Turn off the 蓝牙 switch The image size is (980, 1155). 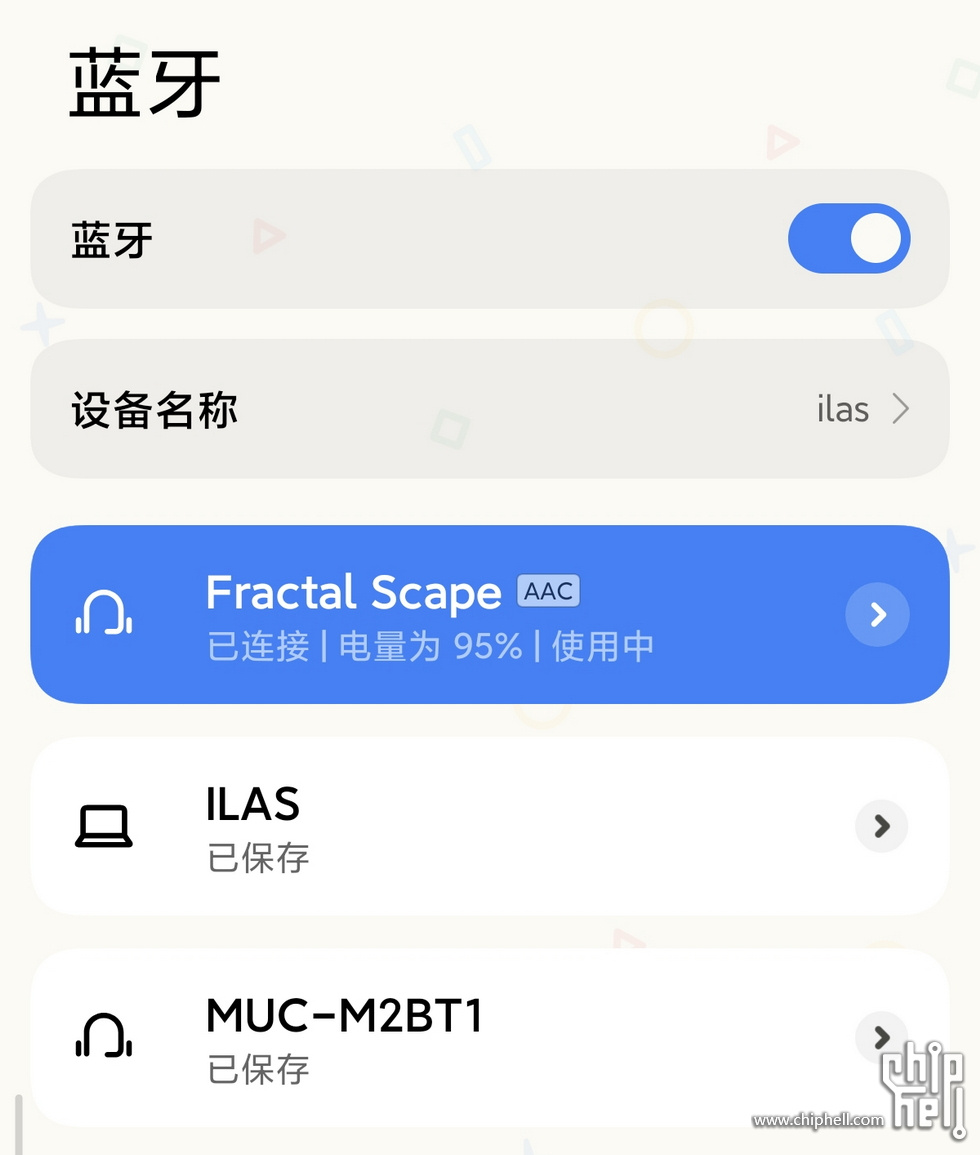tap(848, 239)
